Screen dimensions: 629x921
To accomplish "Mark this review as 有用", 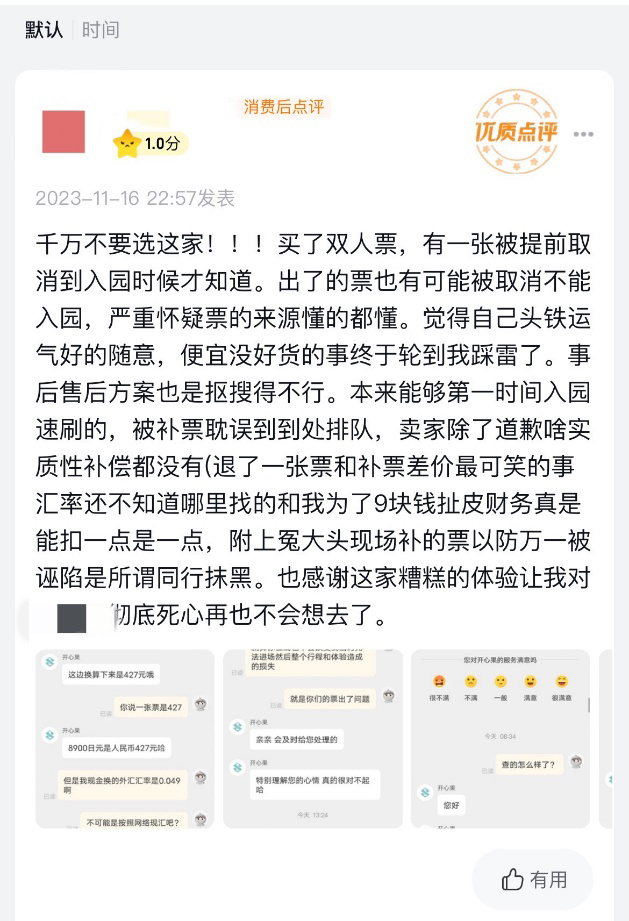I will click(534, 879).
